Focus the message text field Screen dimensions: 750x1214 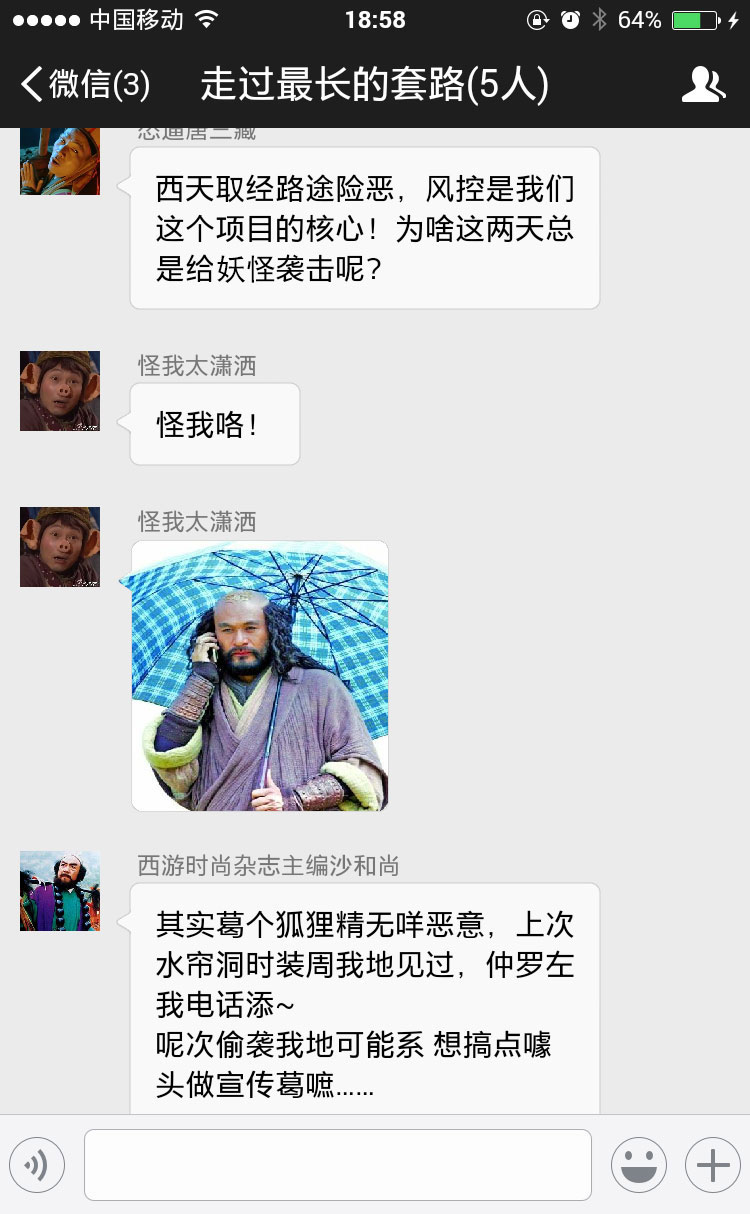(337, 1165)
